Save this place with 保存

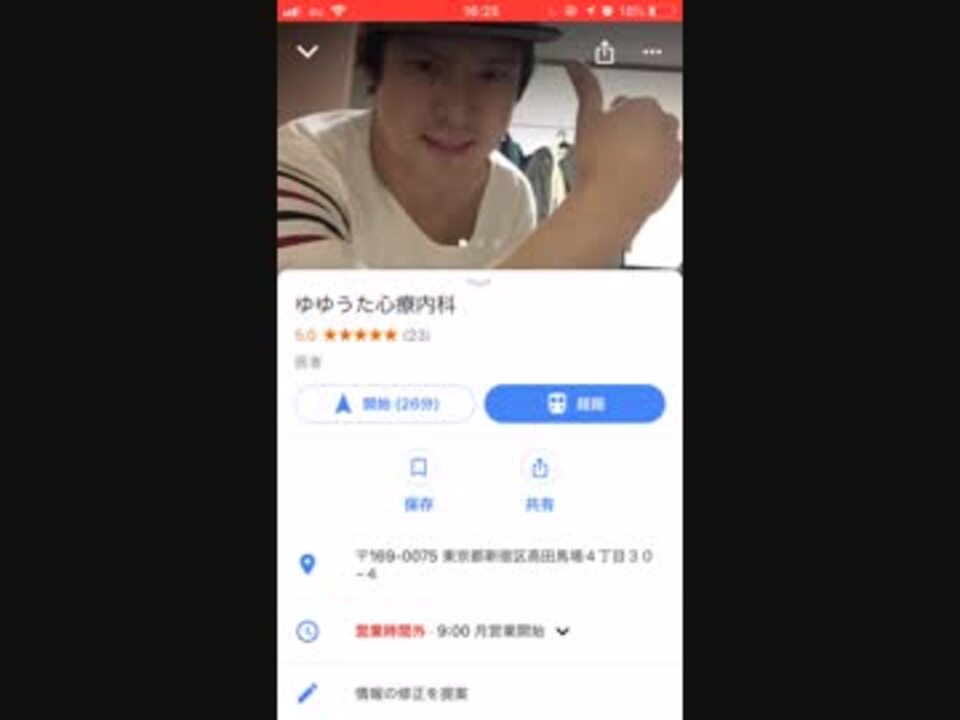tap(419, 482)
